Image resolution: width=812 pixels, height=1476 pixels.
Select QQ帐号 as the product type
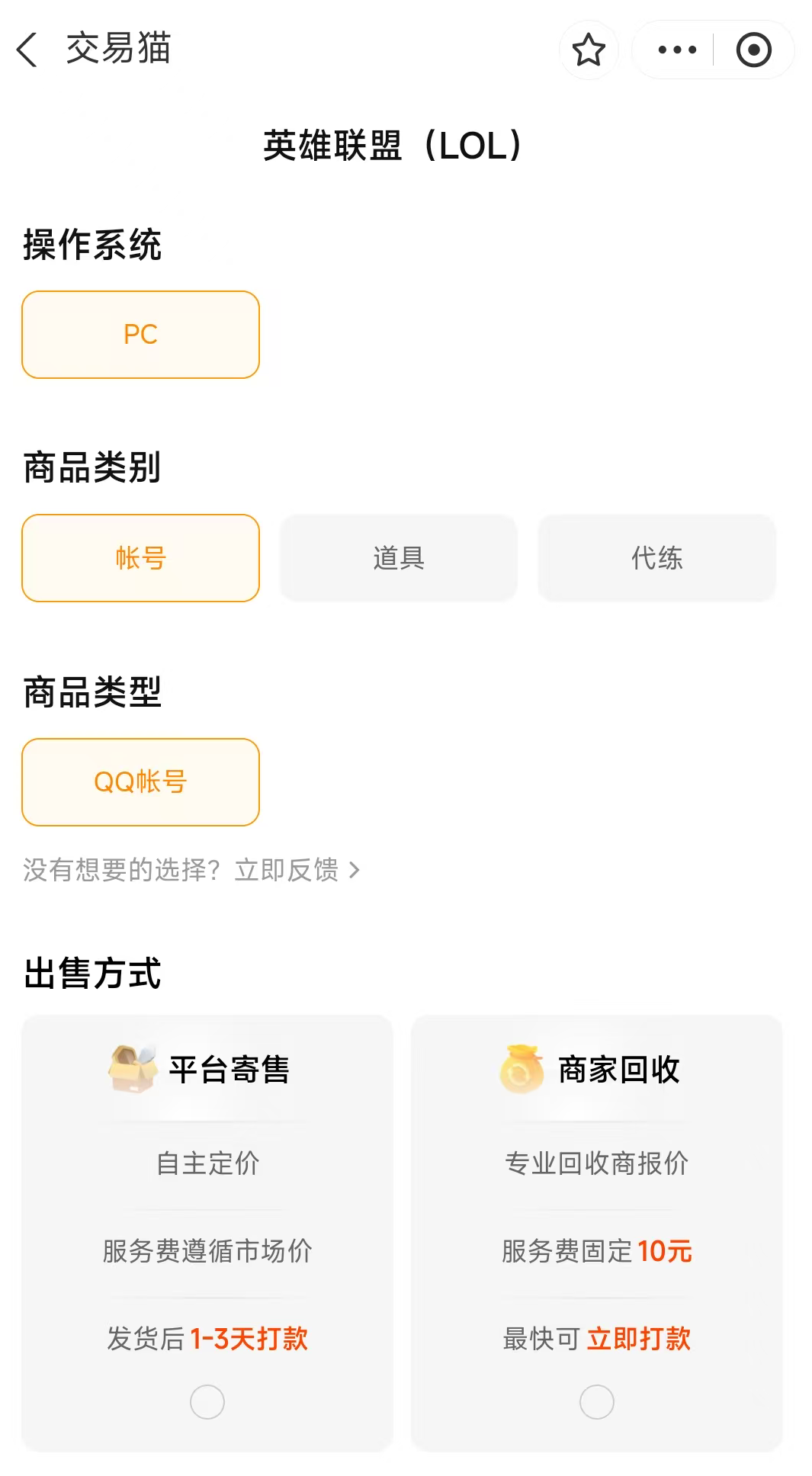[x=141, y=782]
